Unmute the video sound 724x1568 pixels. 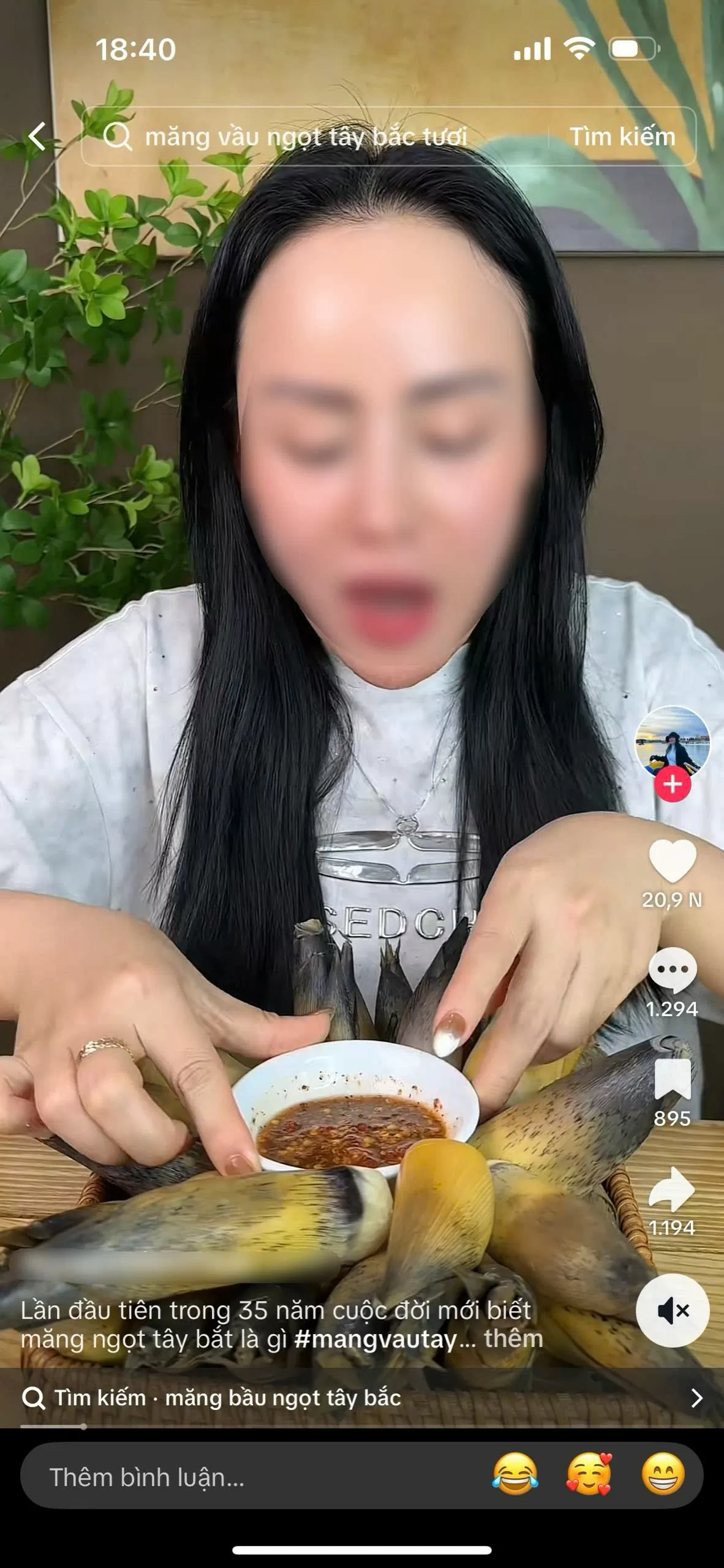(x=672, y=1311)
